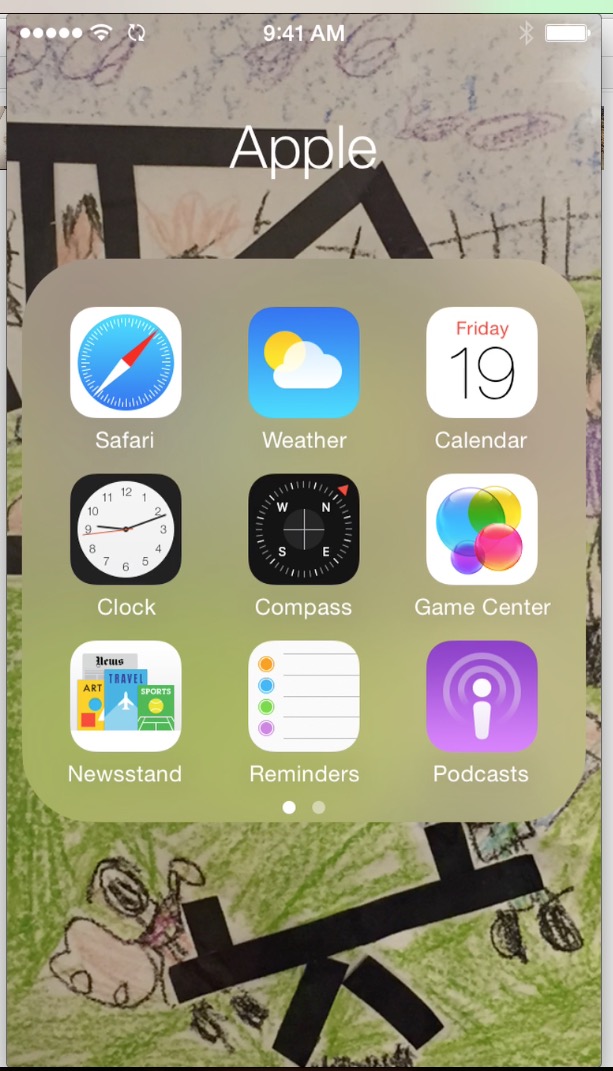Launch the Podcasts app
The width and height of the screenshot is (613, 1071).
click(x=481, y=696)
